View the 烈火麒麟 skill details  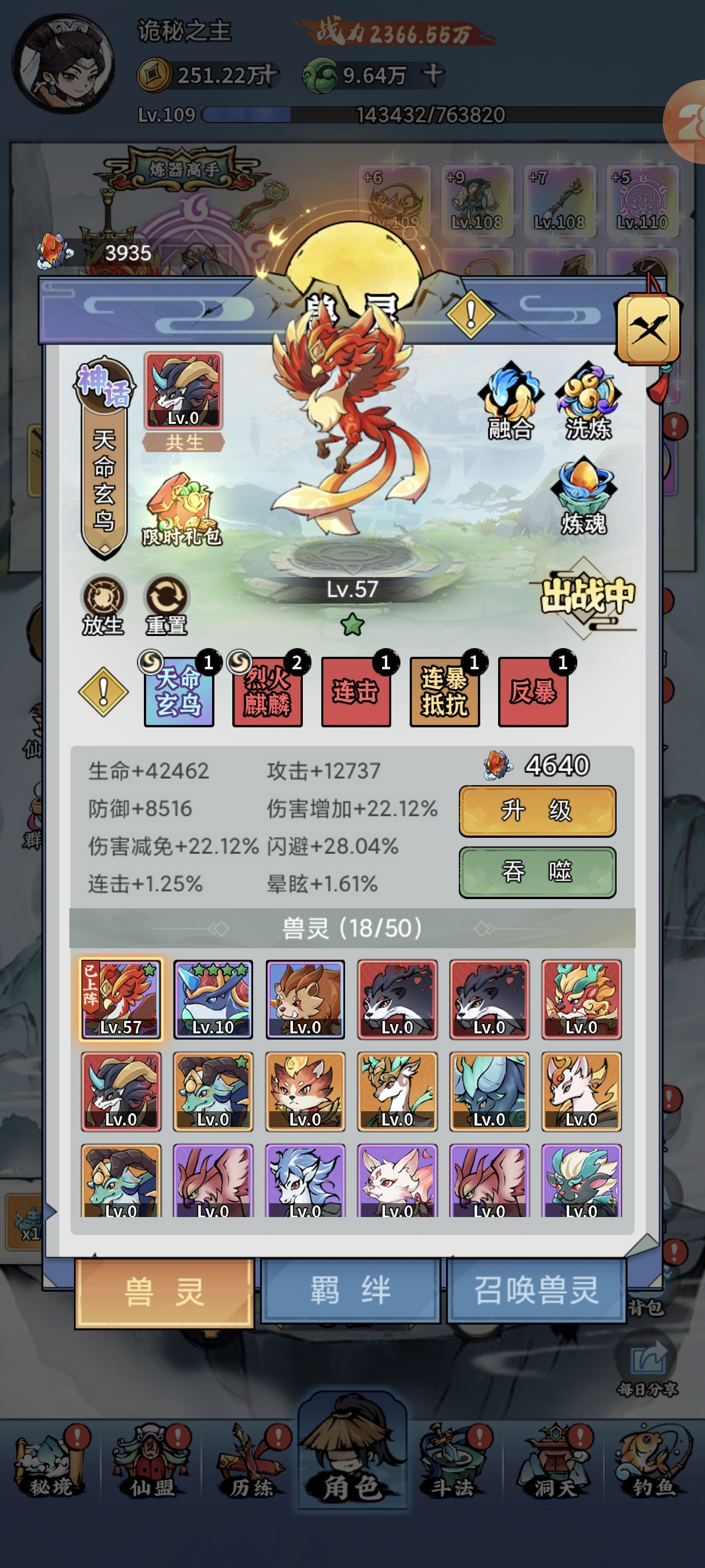(x=267, y=692)
